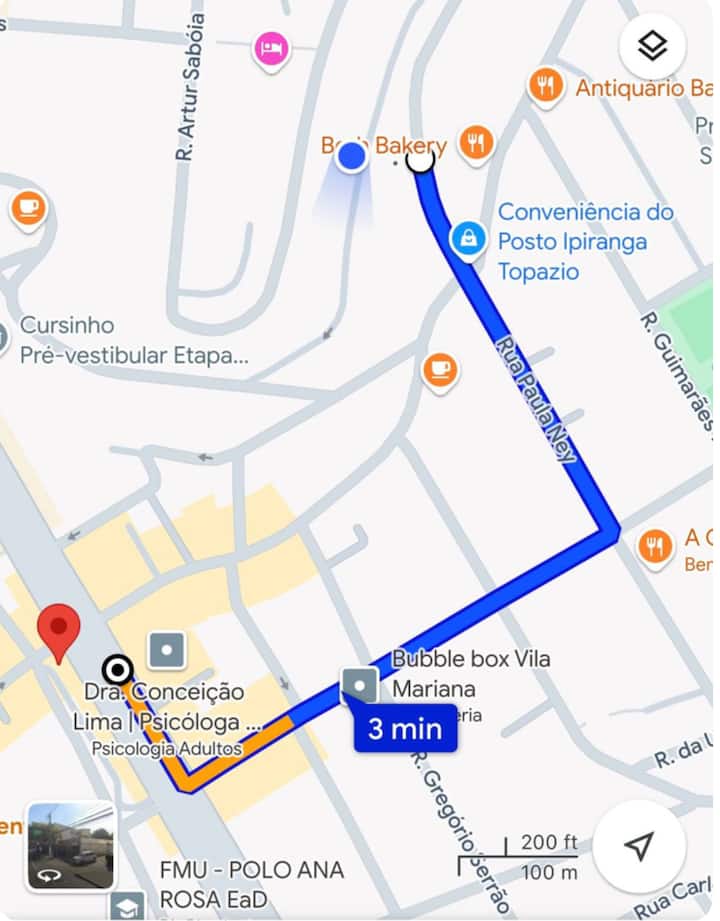Select the café marker near Rua Paula Ney

coord(439,370)
